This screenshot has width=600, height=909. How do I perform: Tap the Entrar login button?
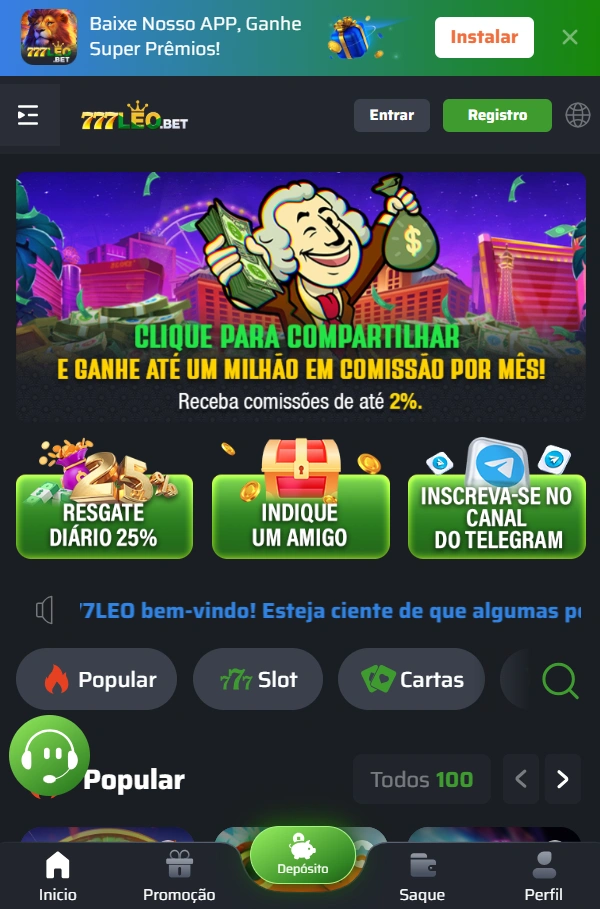391,116
